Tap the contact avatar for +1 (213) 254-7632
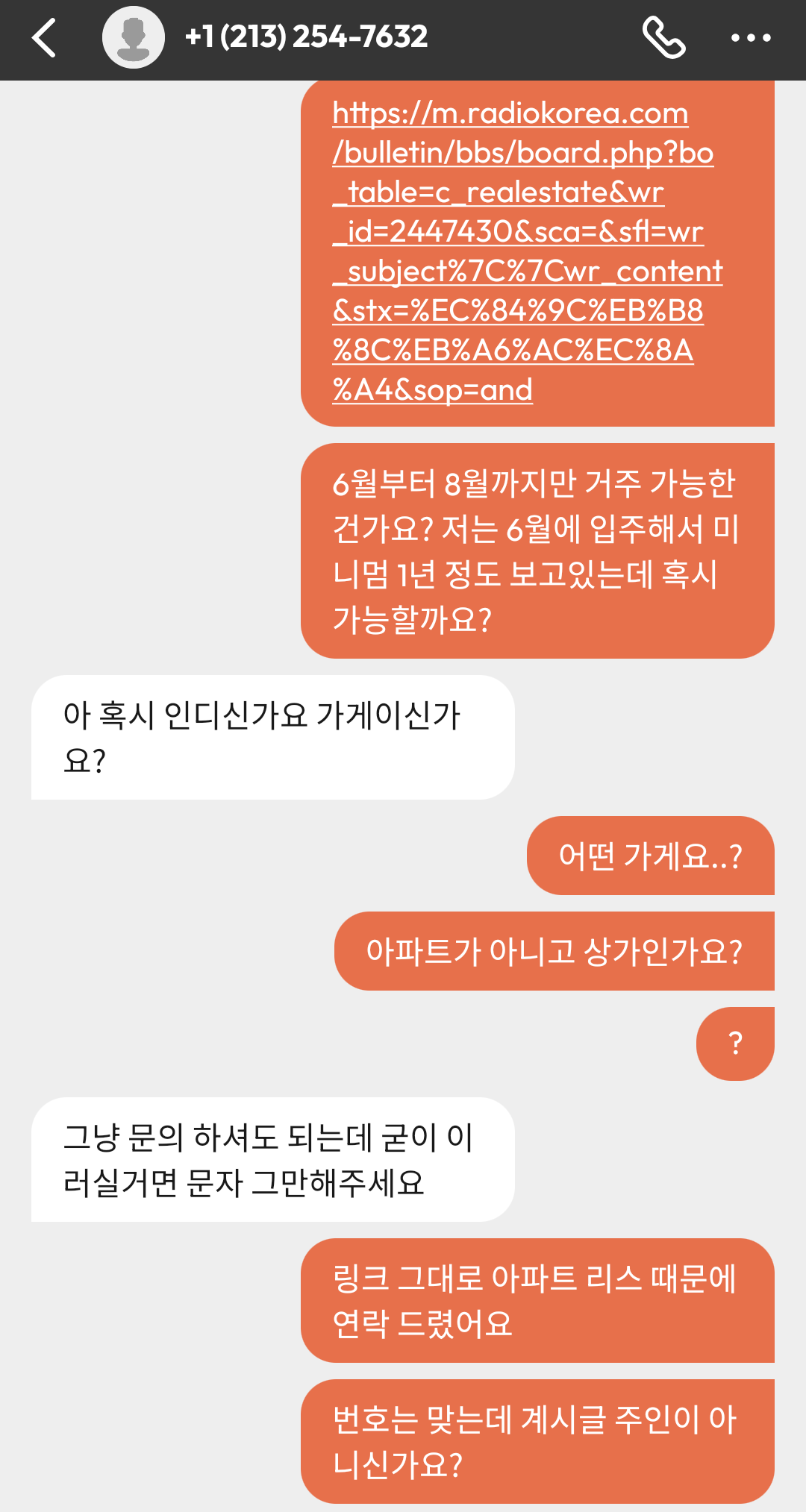 (x=134, y=38)
